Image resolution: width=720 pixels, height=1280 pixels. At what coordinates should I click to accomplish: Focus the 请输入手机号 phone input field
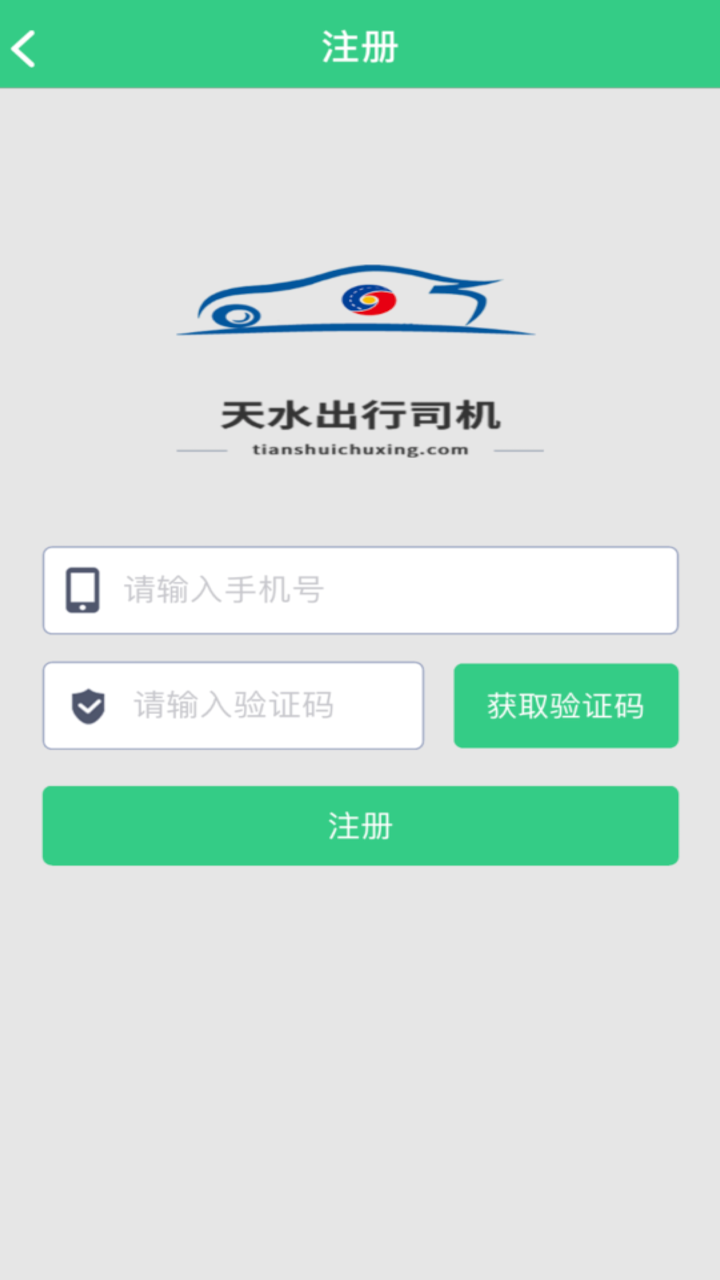pyautogui.click(x=360, y=589)
